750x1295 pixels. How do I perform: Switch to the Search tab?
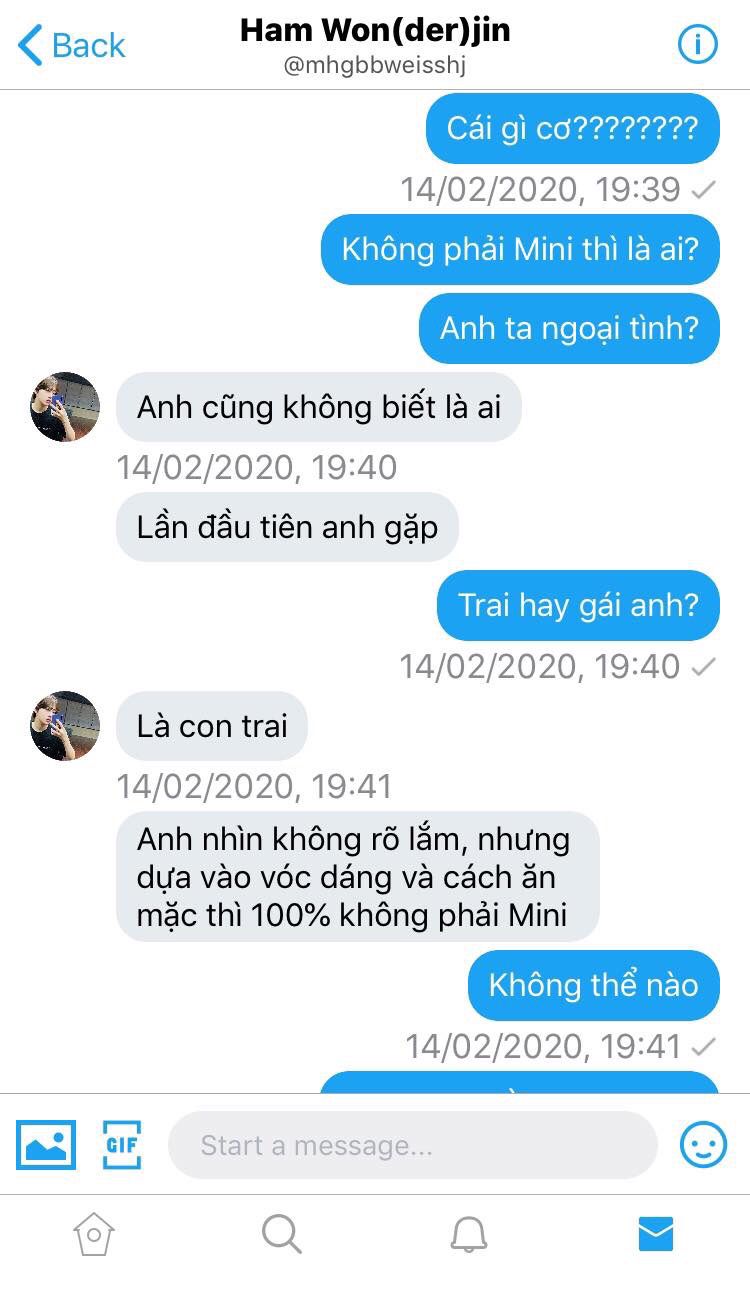coord(282,1235)
